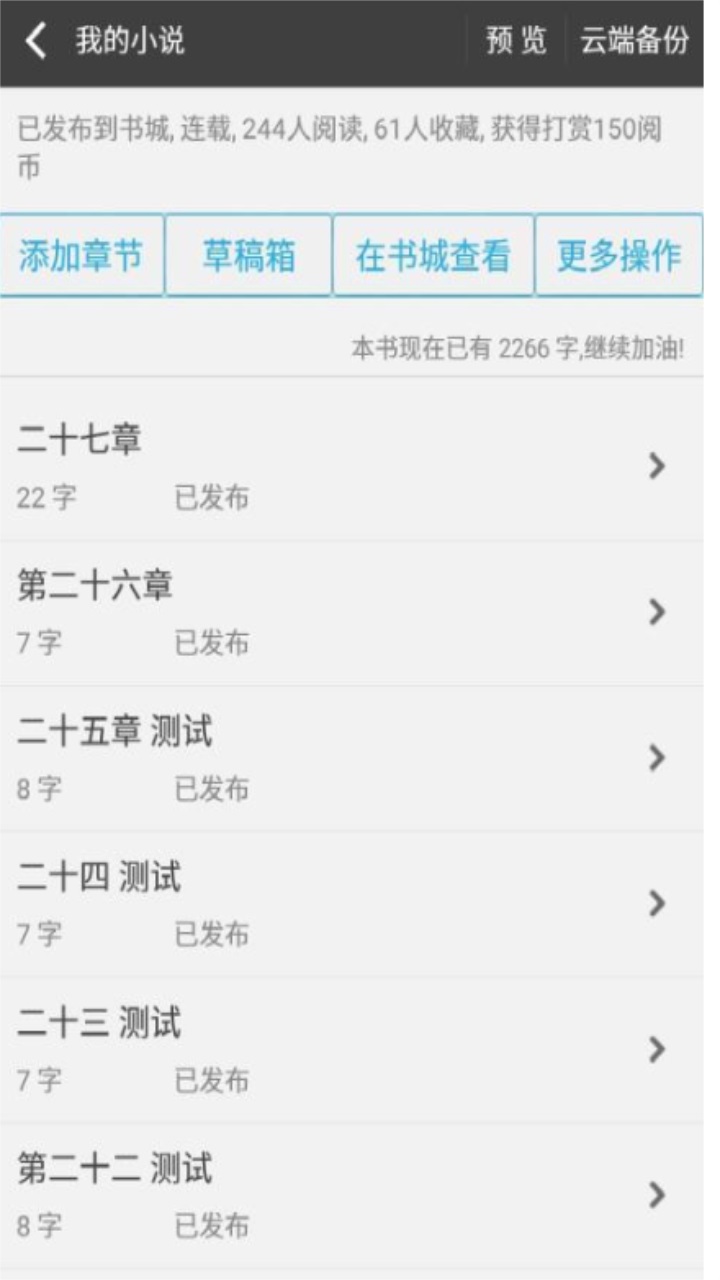Open the 草稿箱 drafts box

tap(247, 255)
